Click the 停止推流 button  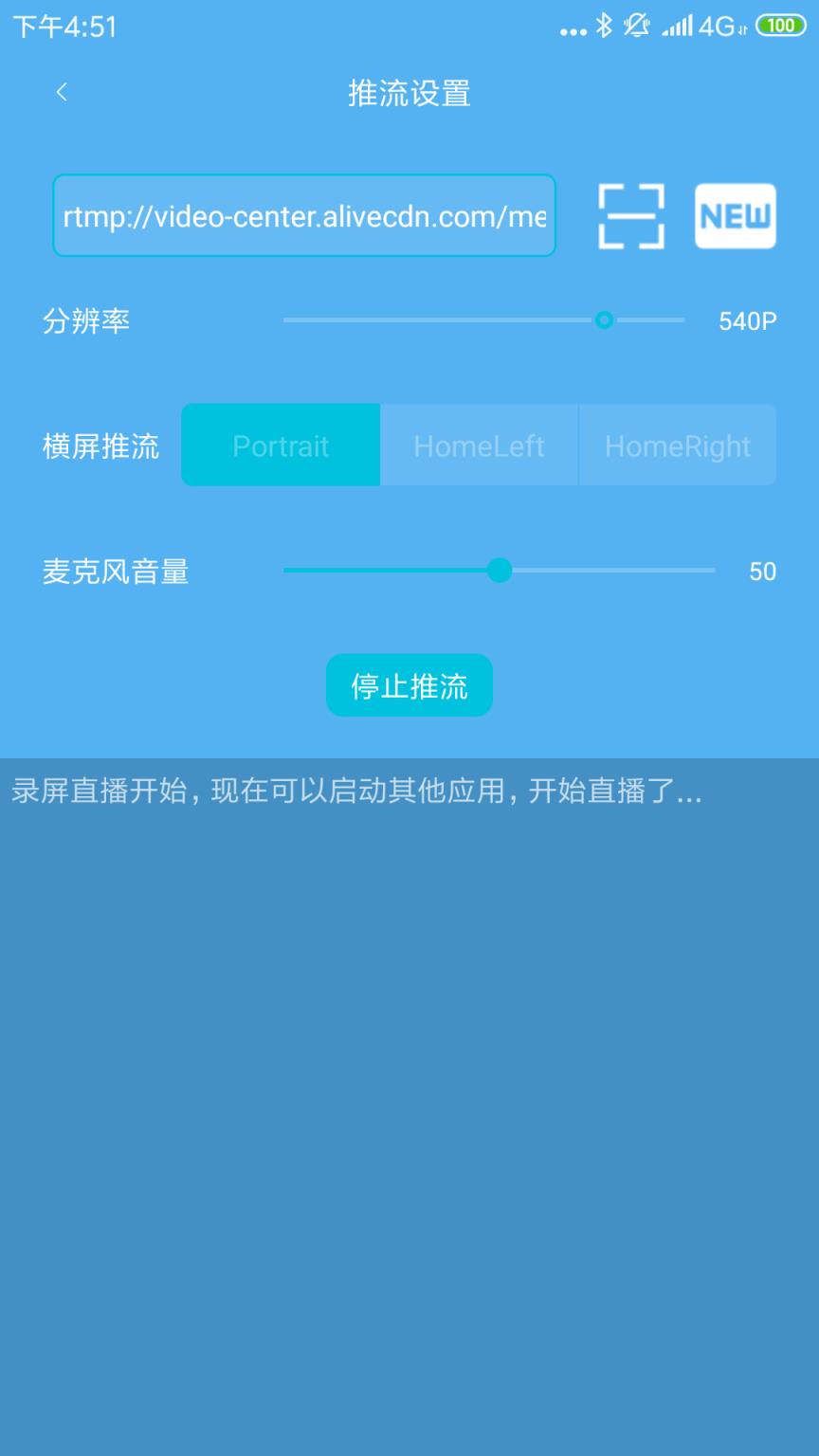click(x=409, y=684)
